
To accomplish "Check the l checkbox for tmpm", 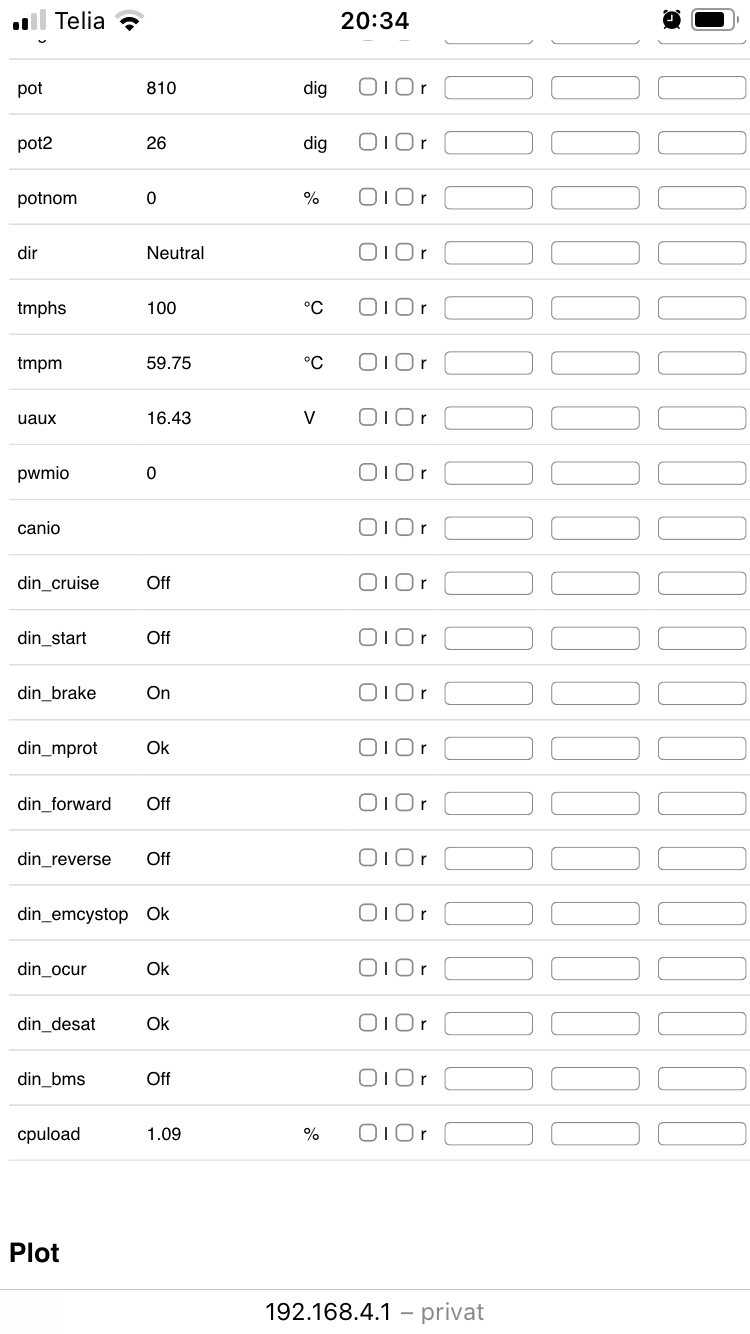I will coord(368,362).
